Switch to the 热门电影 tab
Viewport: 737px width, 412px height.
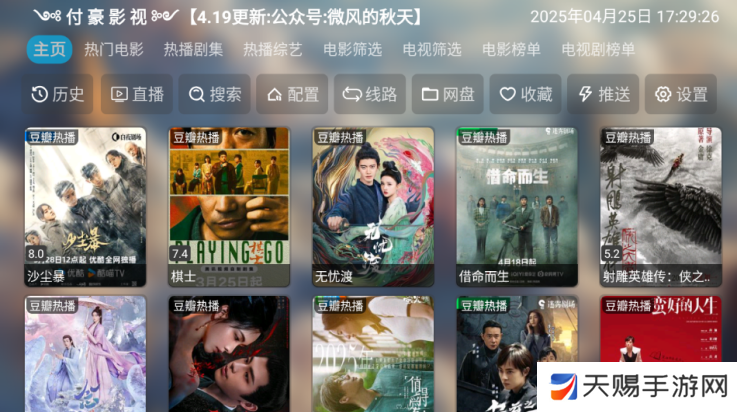point(113,49)
